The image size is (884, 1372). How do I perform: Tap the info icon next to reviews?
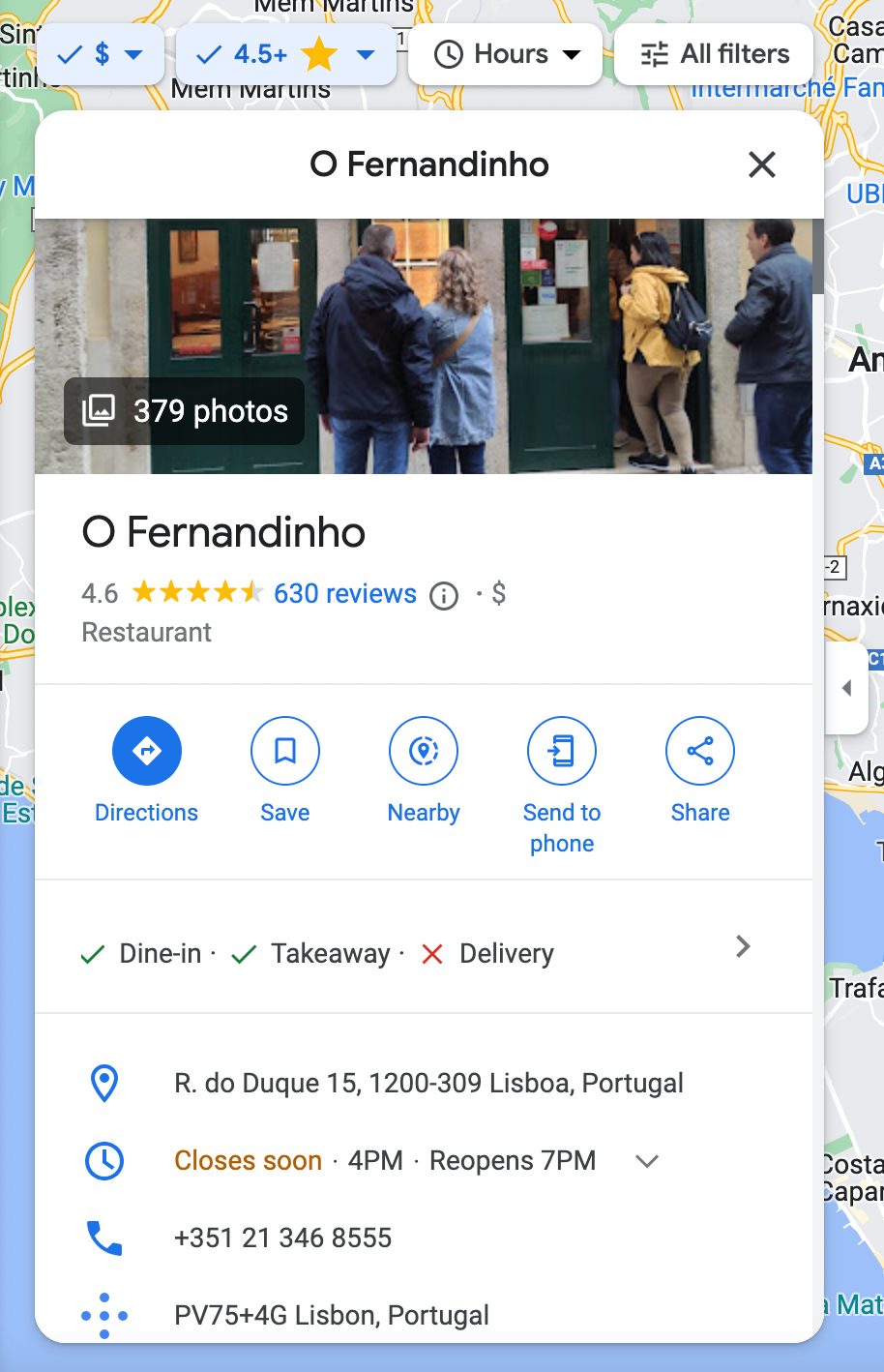click(x=444, y=596)
